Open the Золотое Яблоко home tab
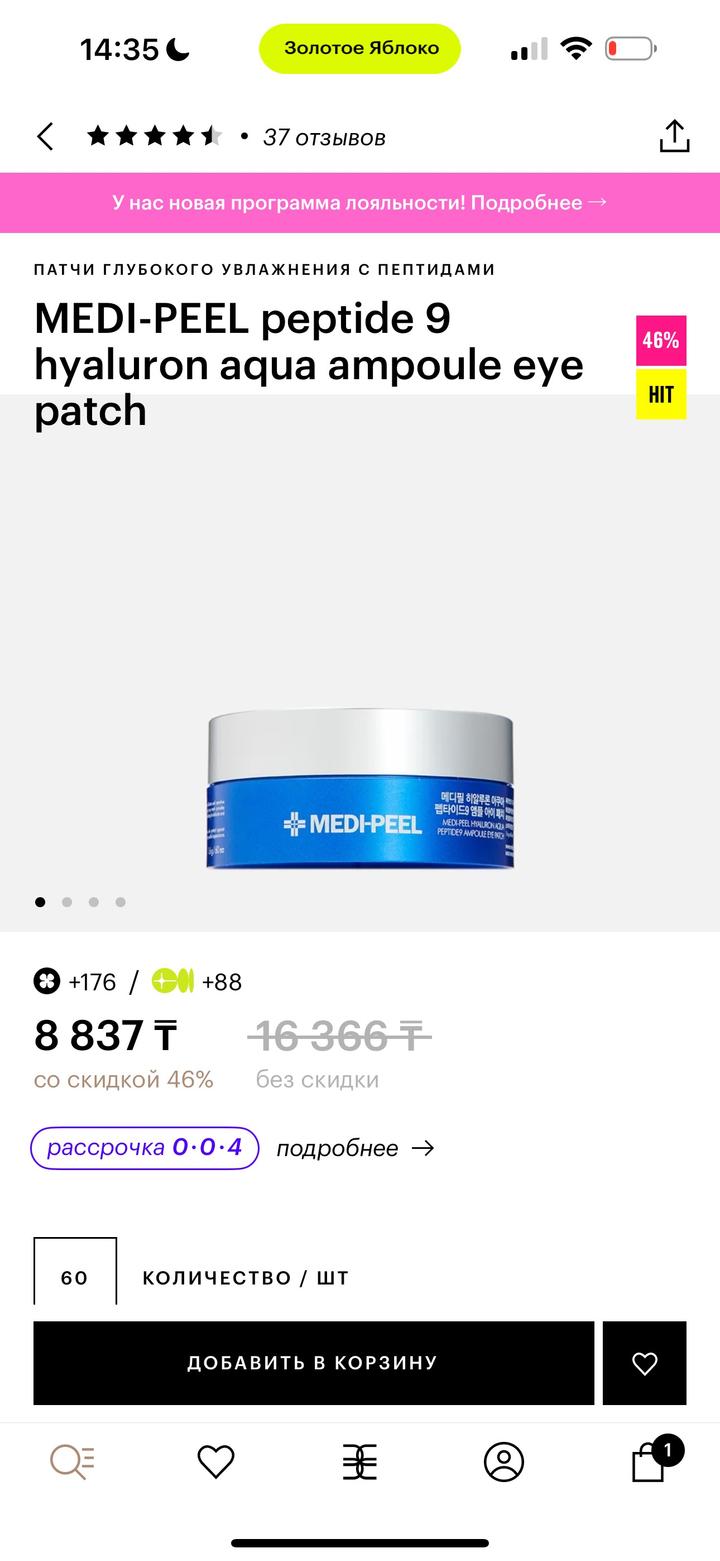720x1561 pixels. pos(360,1462)
